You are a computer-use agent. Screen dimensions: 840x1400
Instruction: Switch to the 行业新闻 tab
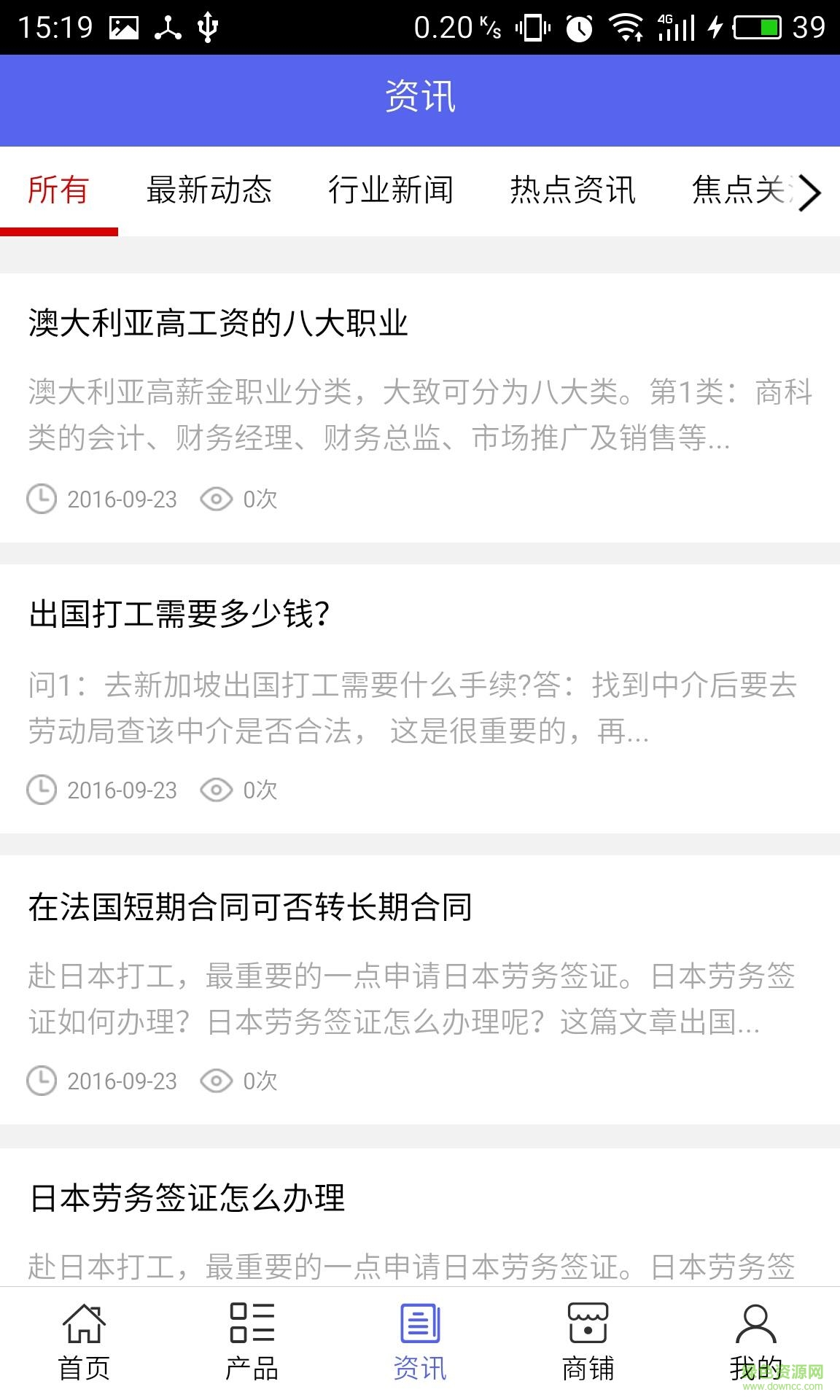[392, 190]
